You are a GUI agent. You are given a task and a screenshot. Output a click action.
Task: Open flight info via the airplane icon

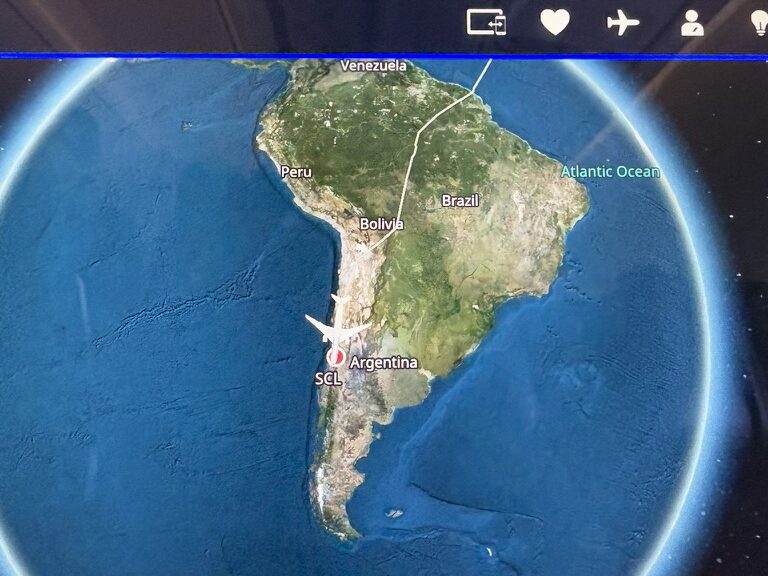(623, 22)
